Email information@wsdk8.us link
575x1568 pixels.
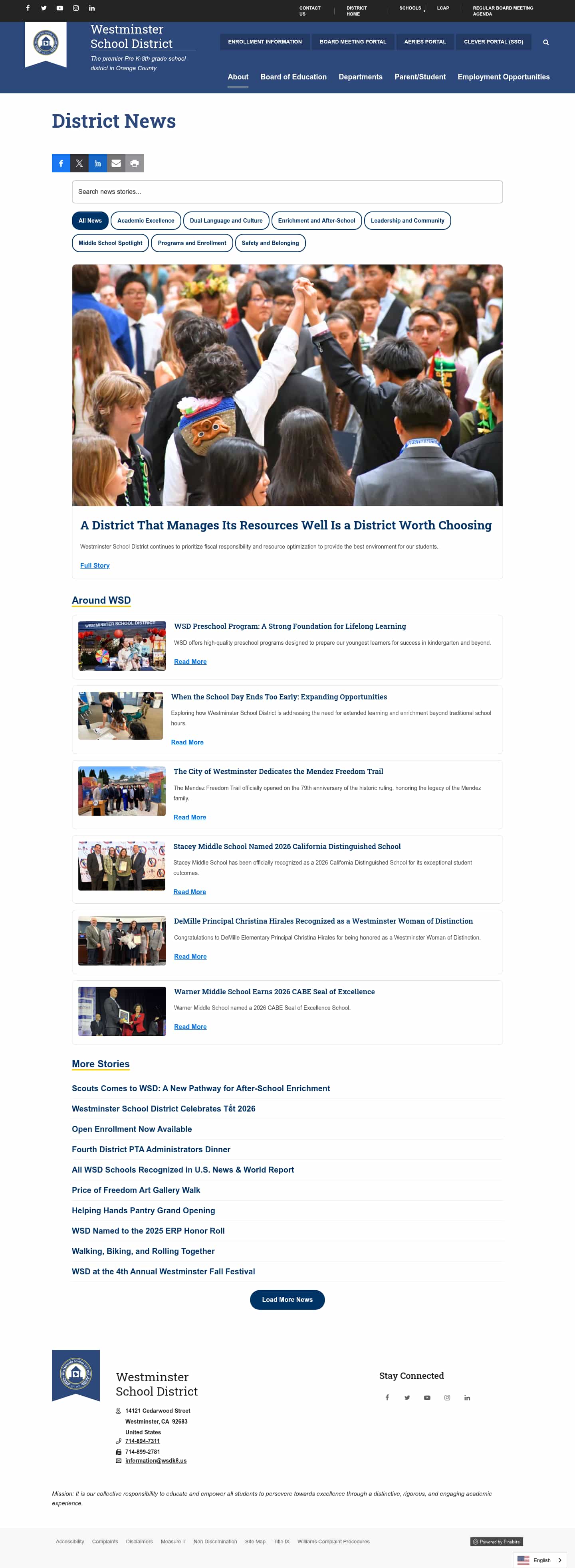pos(156,1460)
